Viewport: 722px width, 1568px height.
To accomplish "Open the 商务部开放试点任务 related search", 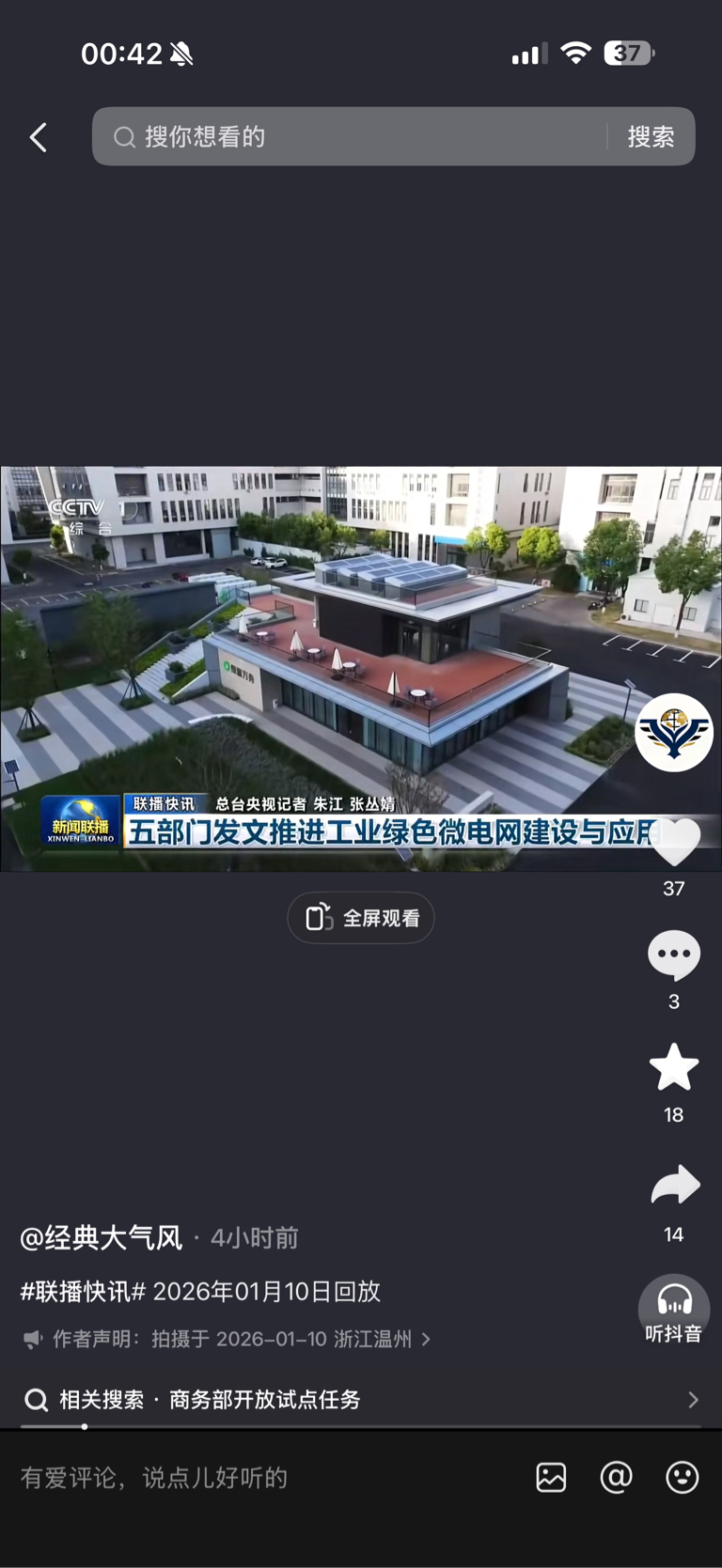I will tap(263, 1400).
